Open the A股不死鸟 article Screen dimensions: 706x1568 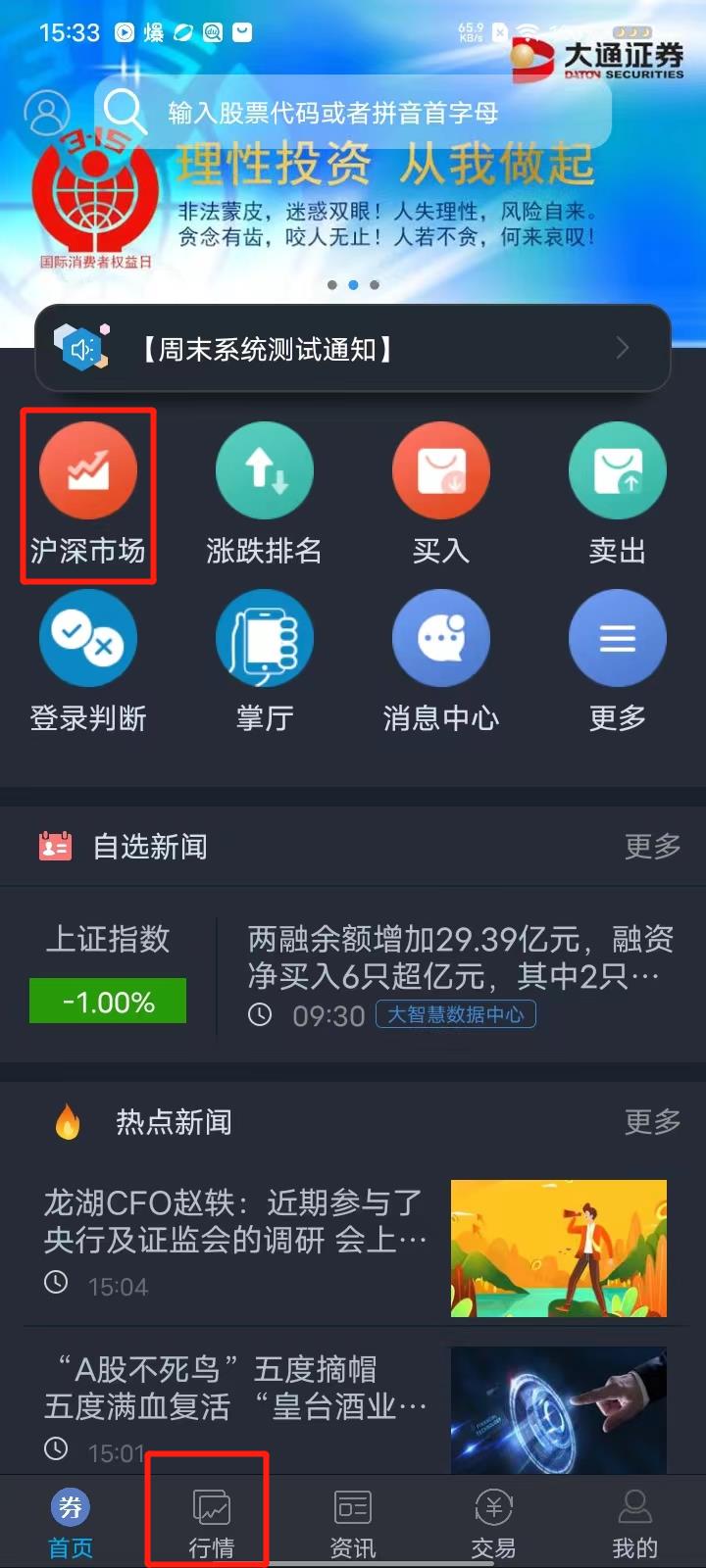(235, 1389)
